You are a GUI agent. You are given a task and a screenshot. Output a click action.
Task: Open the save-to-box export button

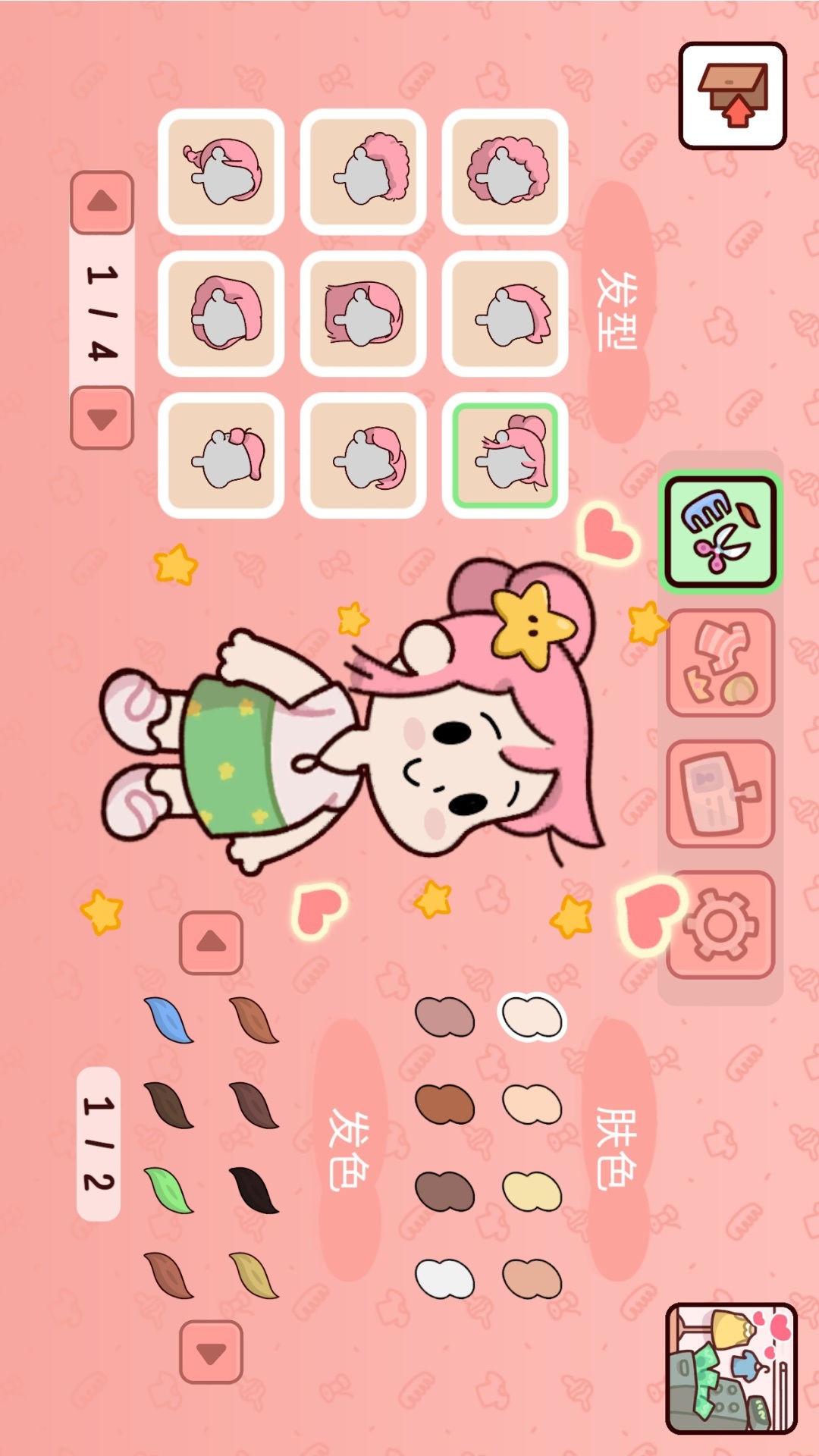[732, 96]
